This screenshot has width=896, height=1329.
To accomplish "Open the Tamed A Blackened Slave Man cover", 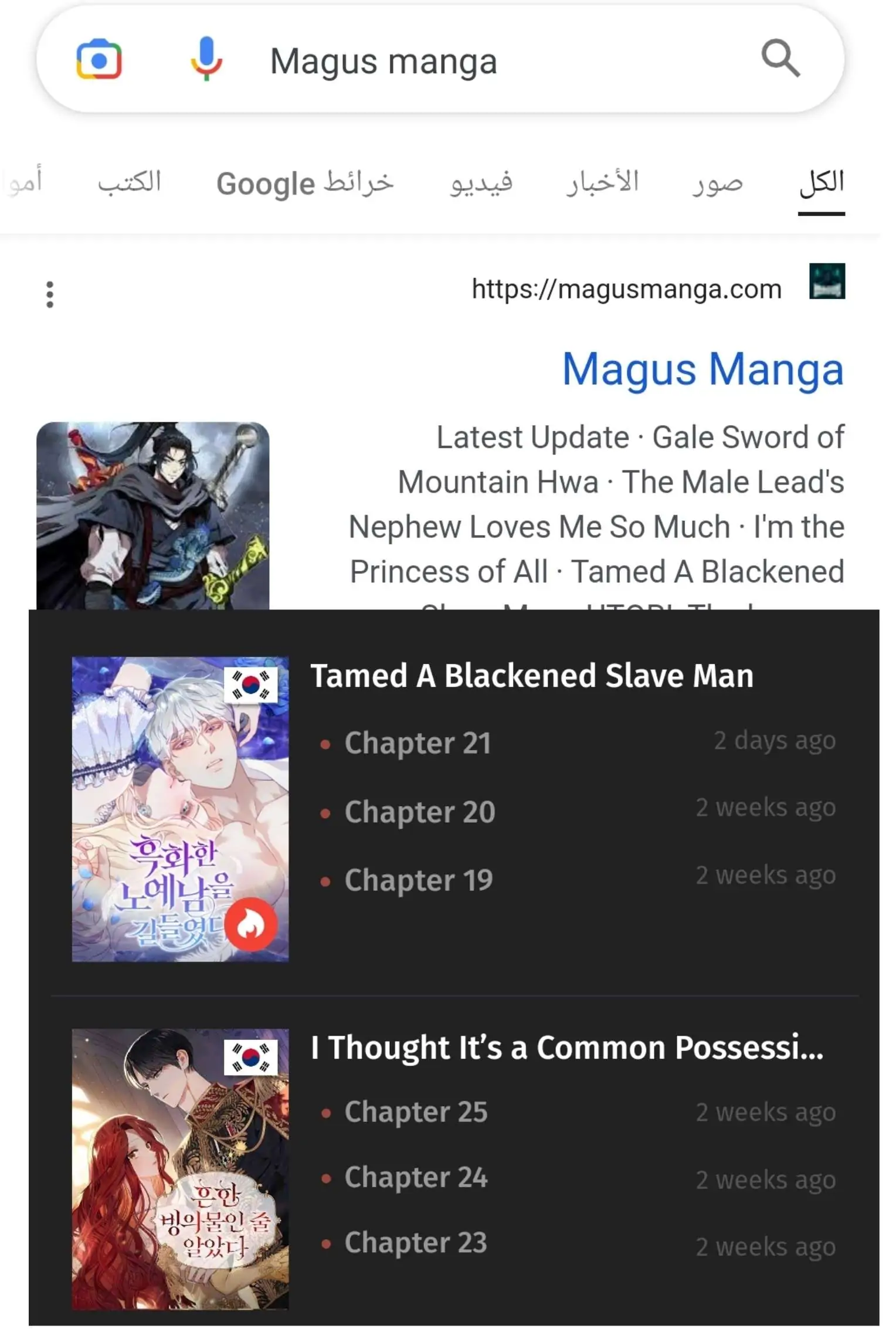I will point(179,808).
